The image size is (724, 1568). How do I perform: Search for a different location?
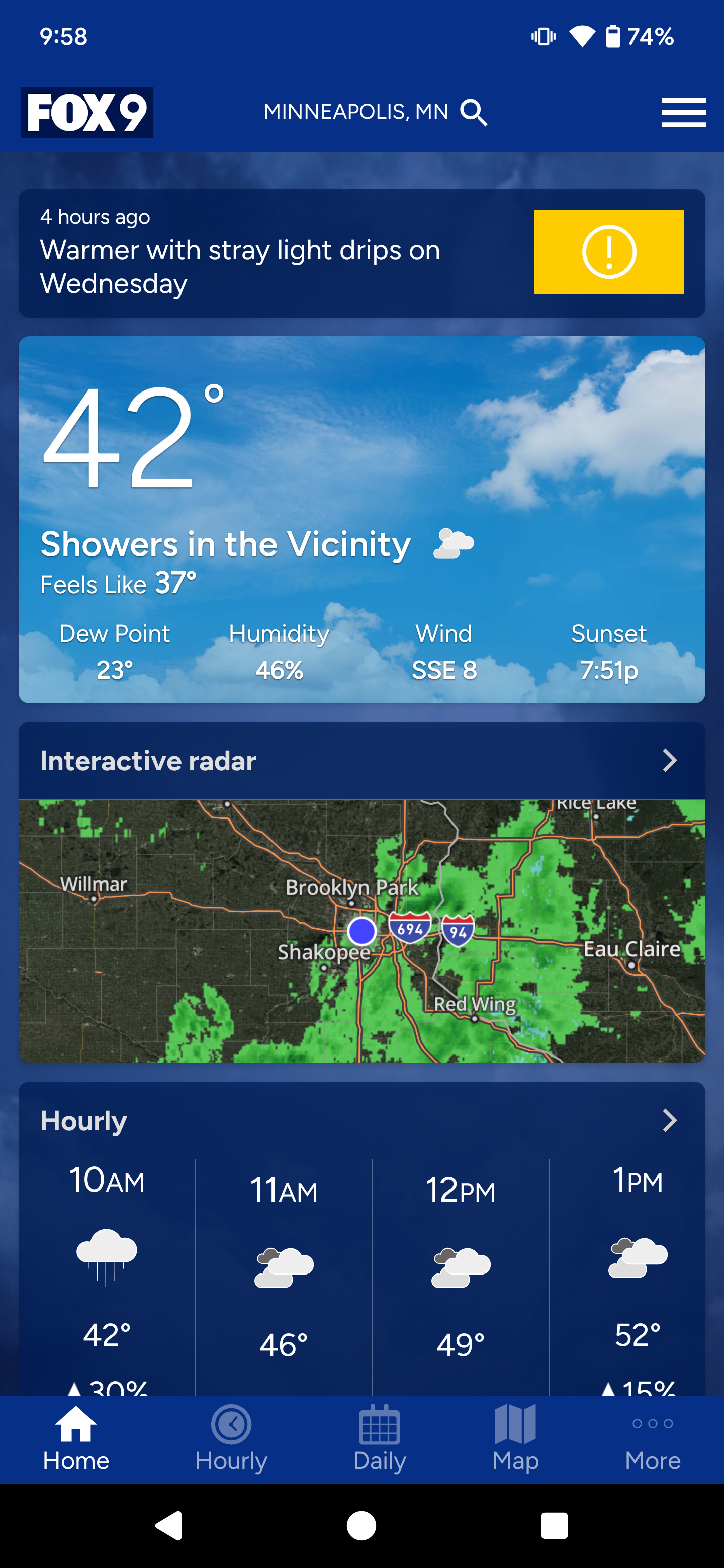pos(473,113)
